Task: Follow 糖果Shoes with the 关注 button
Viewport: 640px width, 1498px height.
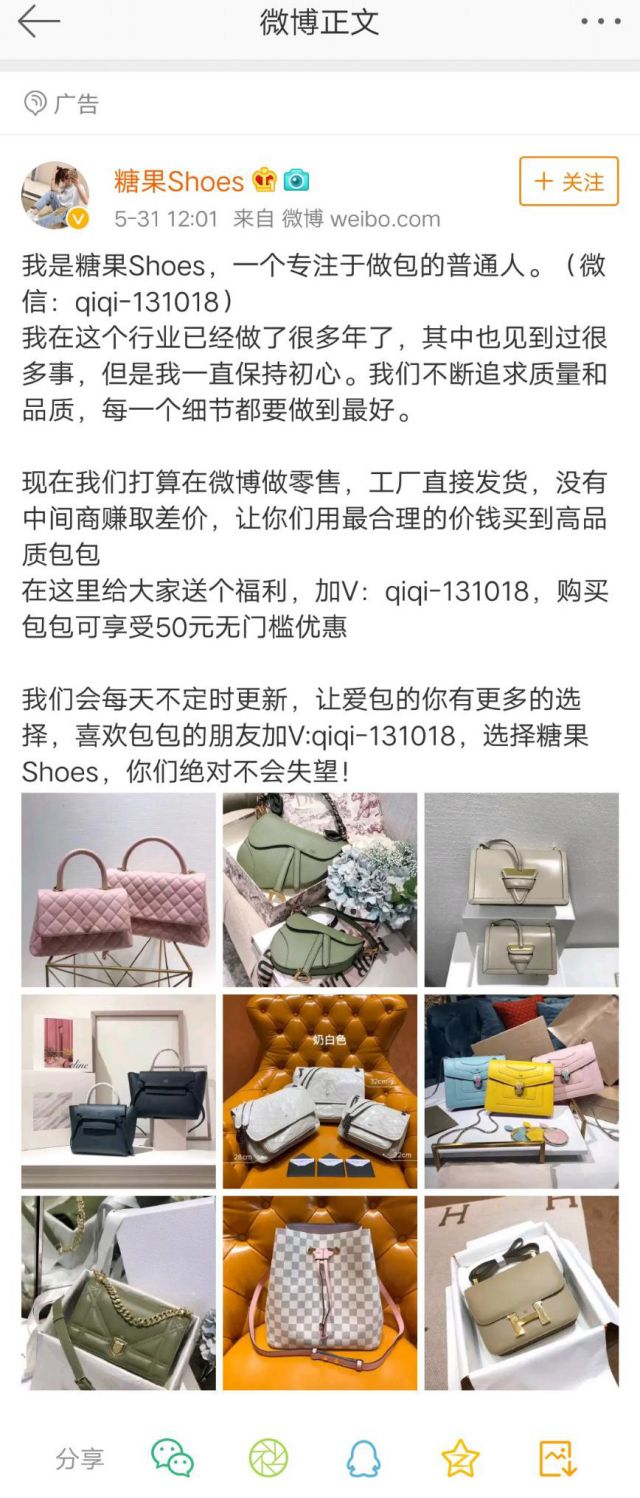Action: pyautogui.click(x=568, y=181)
